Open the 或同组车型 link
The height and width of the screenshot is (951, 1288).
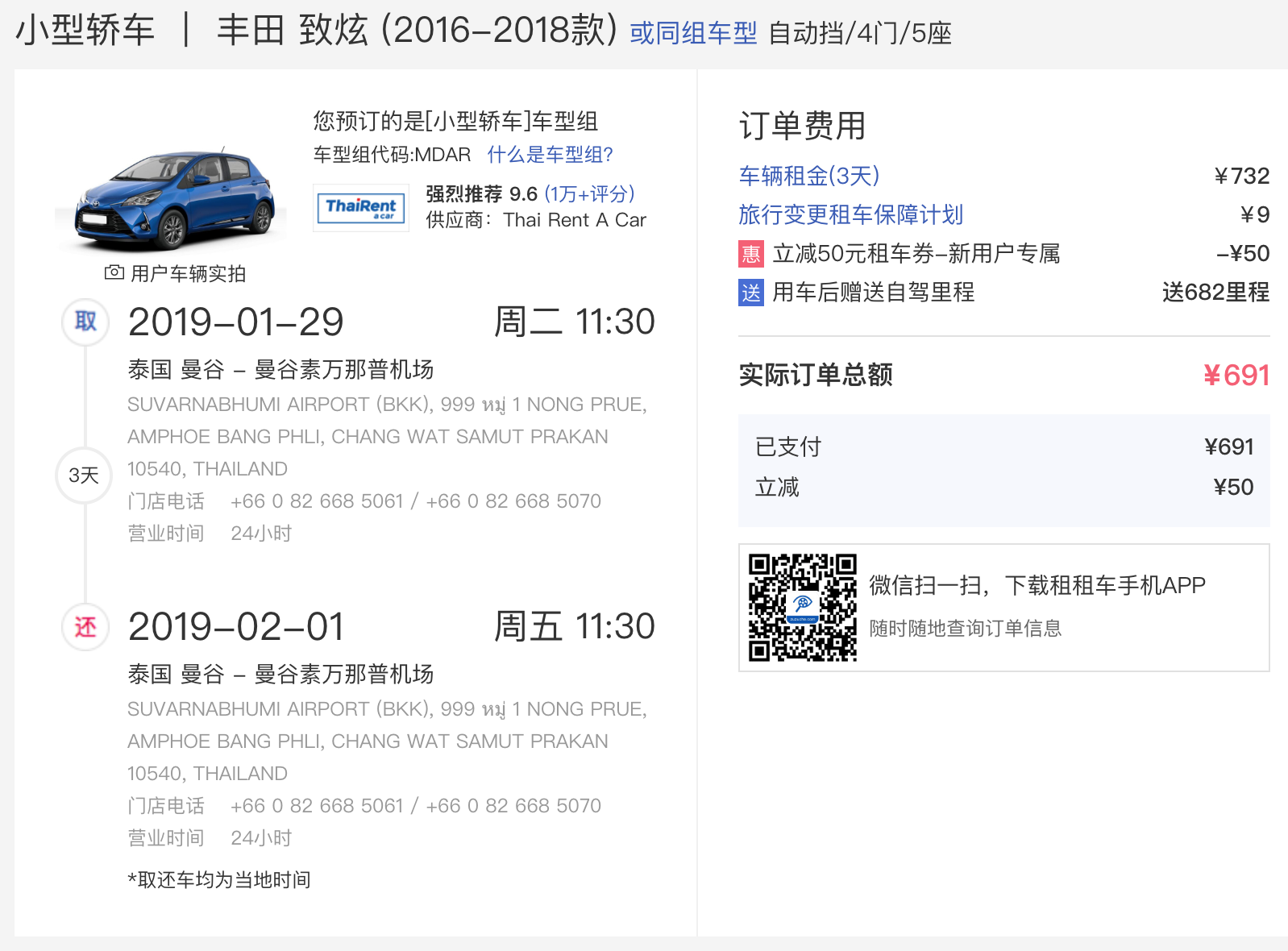[x=693, y=33]
